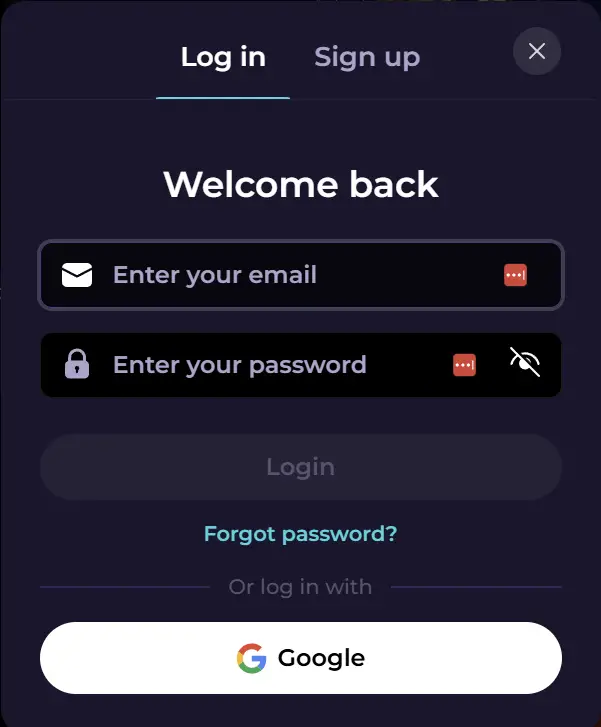
Task: Open the Forgot password link
Action: point(300,534)
